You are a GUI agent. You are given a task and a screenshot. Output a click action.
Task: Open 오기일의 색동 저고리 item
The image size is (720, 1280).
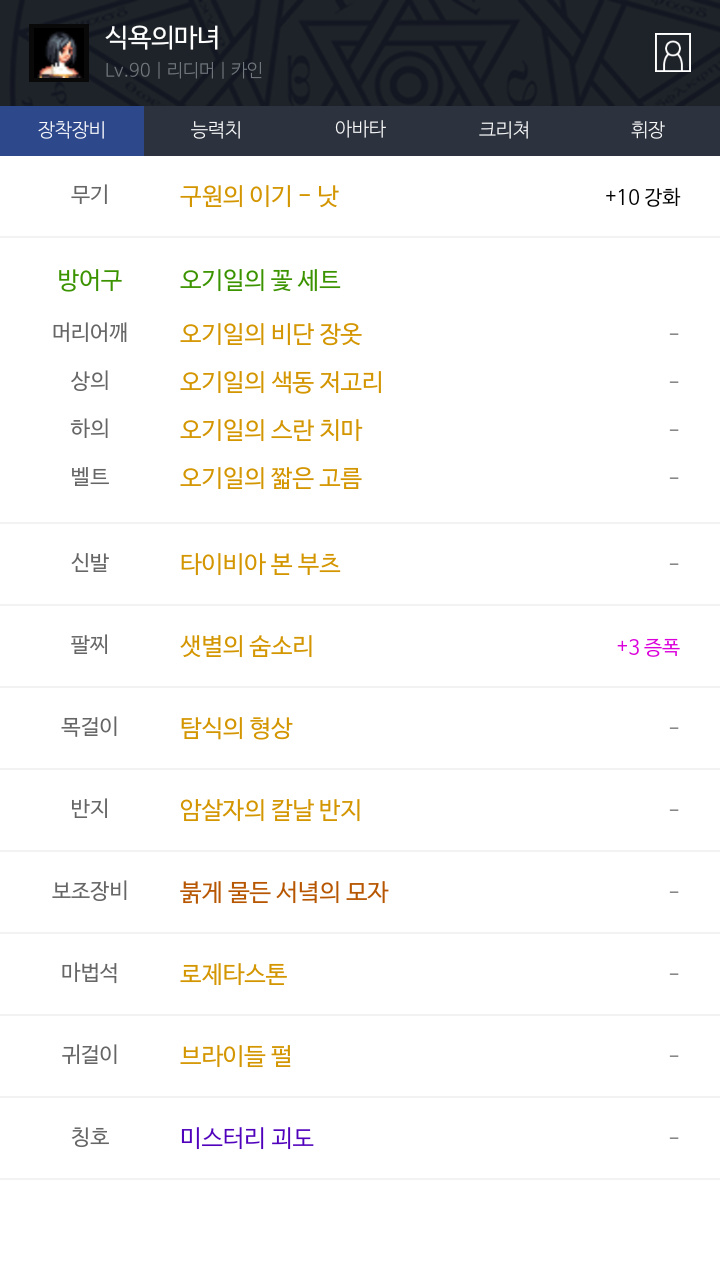tap(281, 381)
